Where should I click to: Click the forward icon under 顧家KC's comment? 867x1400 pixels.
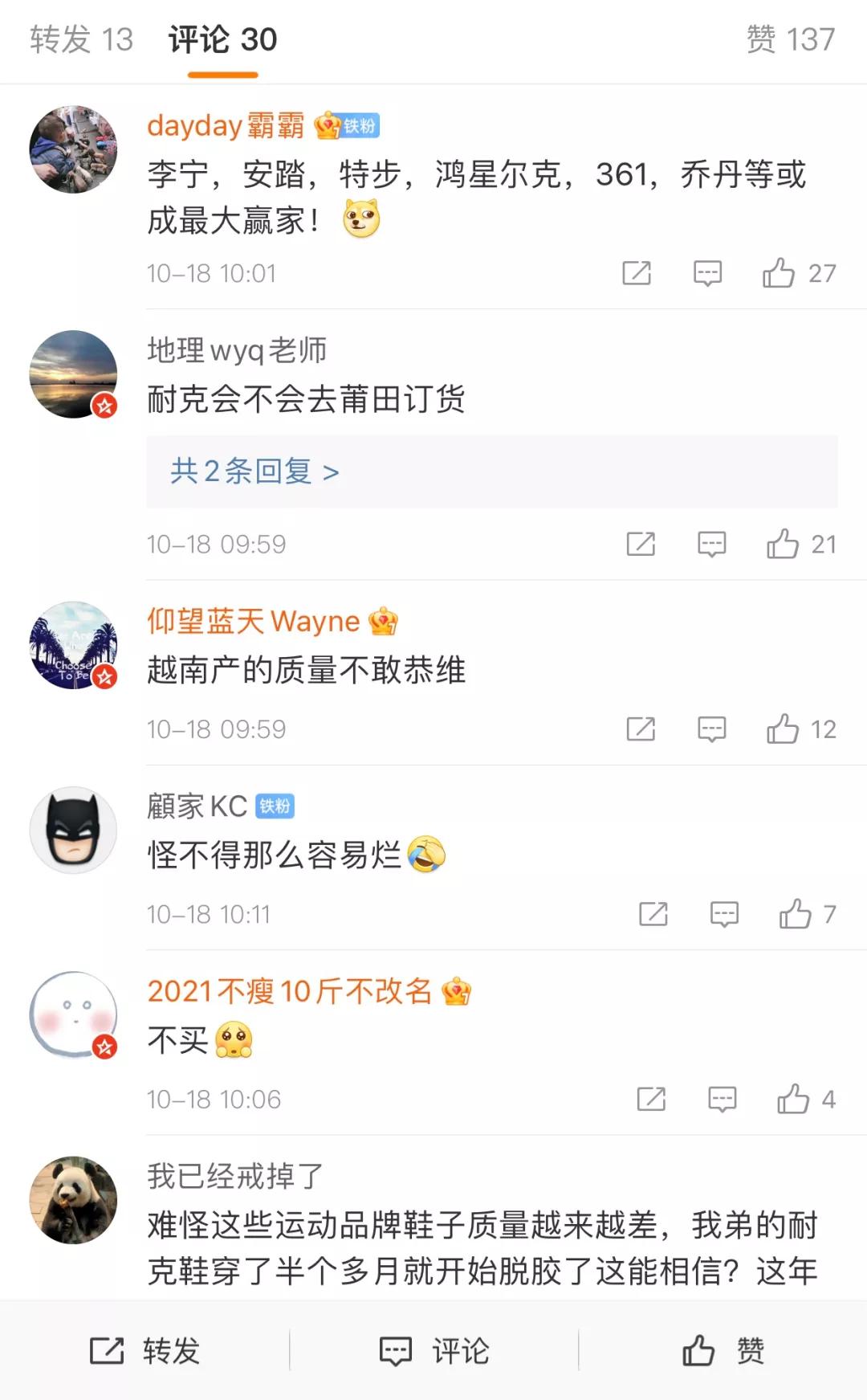(x=652, y=913)
